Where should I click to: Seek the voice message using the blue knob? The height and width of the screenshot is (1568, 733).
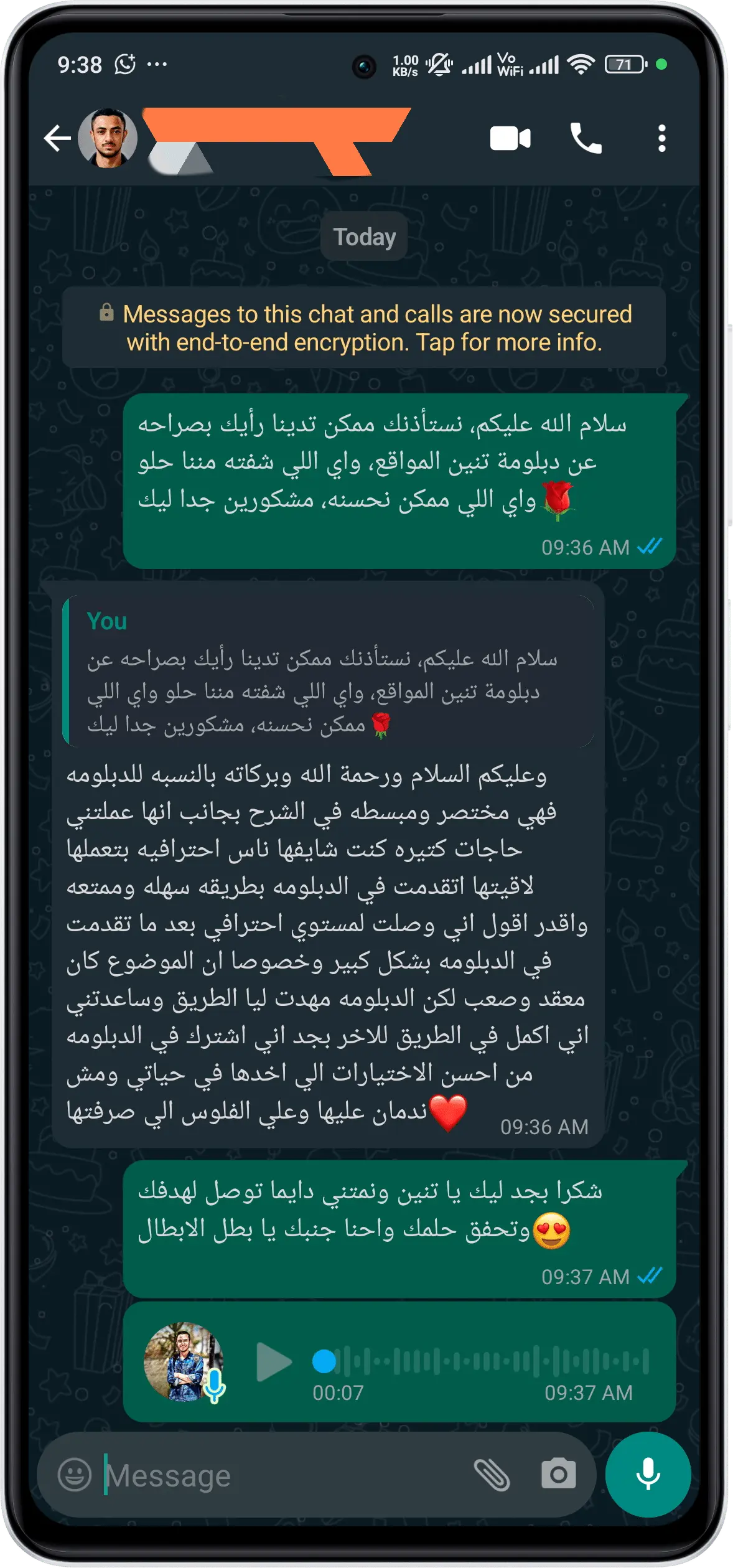[x=324, y=1361]
